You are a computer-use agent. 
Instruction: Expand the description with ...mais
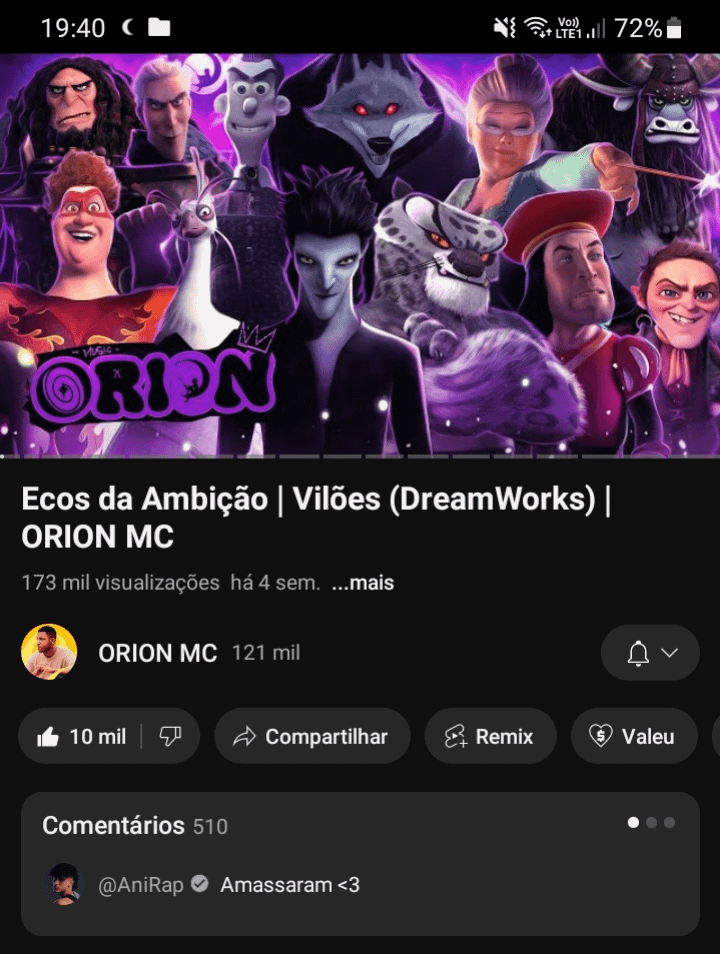362,582
